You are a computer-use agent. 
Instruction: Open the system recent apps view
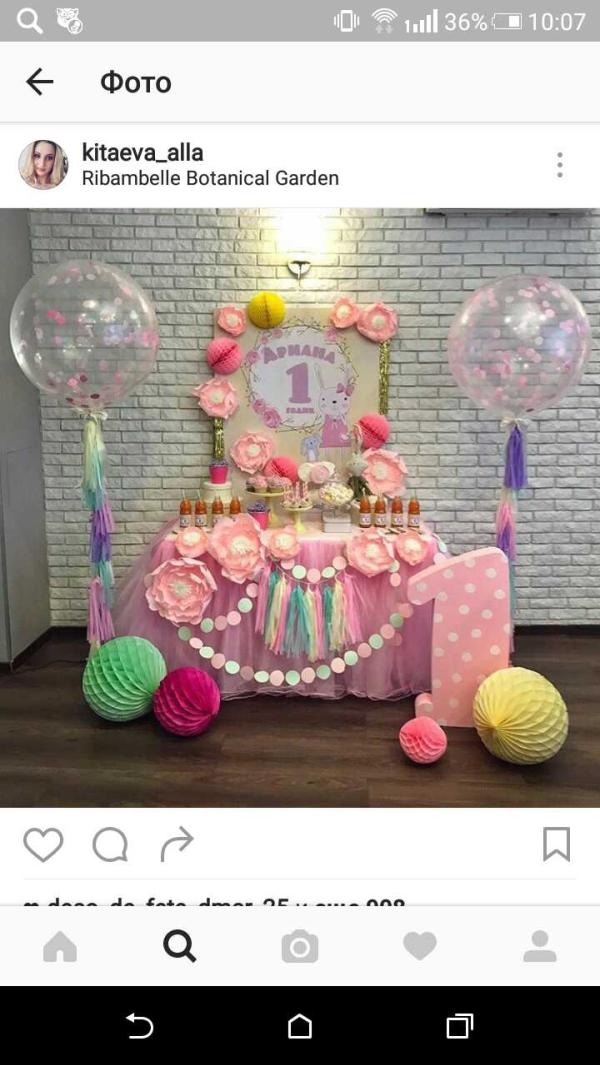tap(460, 1026)
